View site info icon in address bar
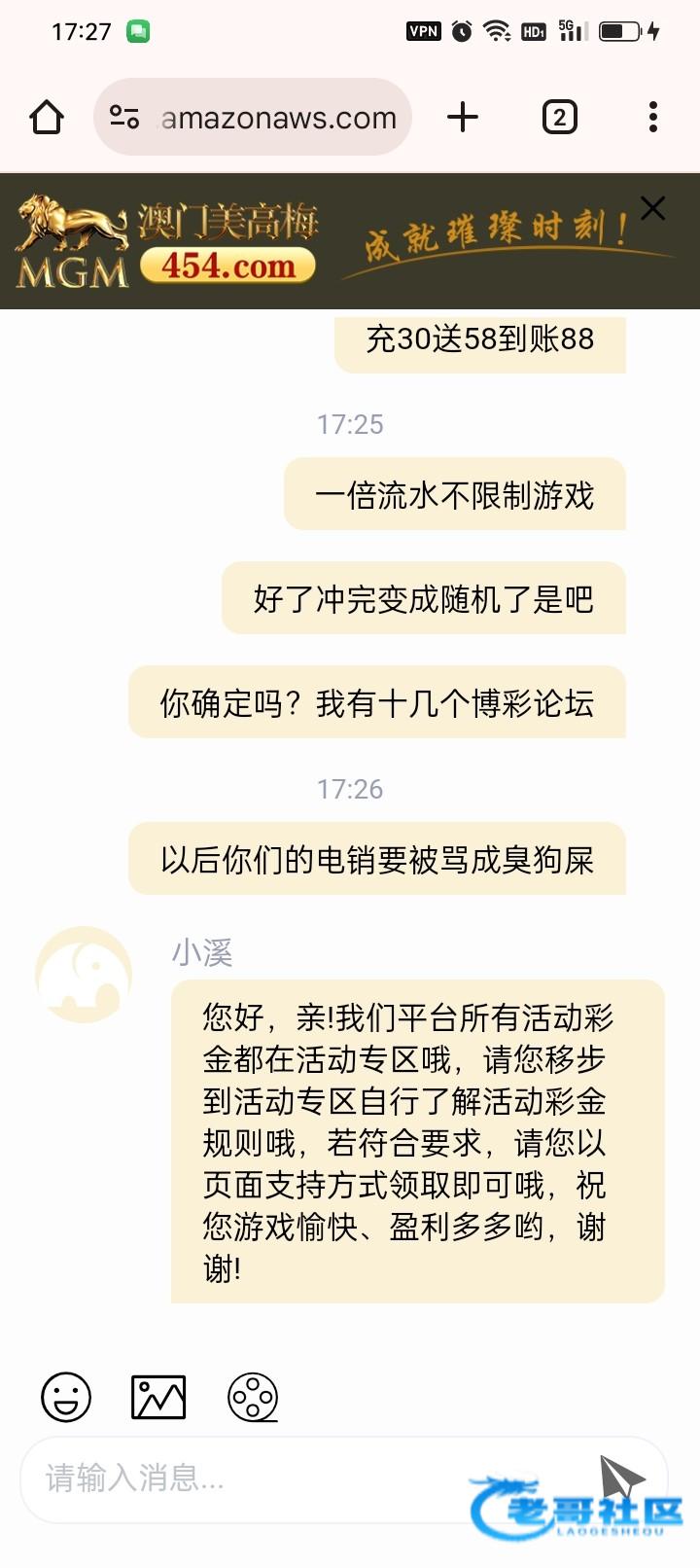Image resolution: width=700 pixels, height=1568 pixels. tap(124, 118)
